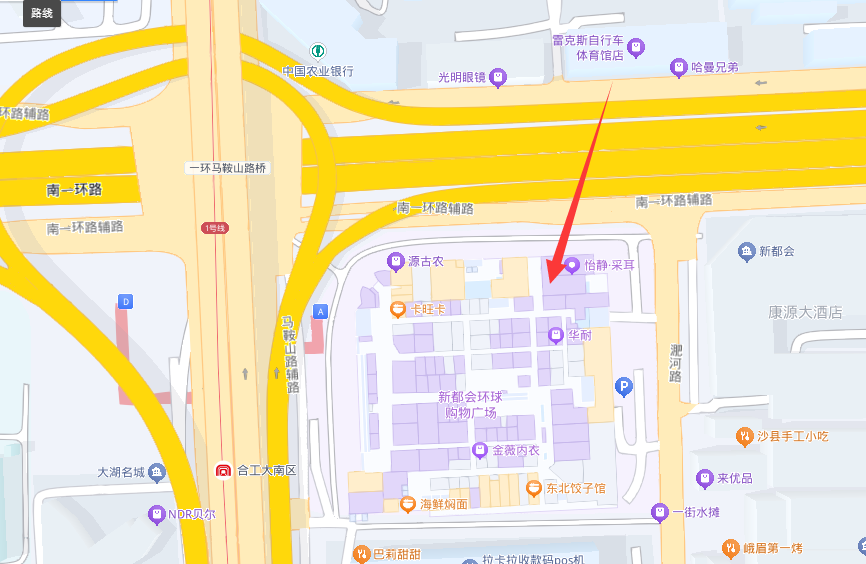Tap the 雷克斯自行车体育信店 marker
This screenshot has width=866, height=564.
(x=636, y=47)
